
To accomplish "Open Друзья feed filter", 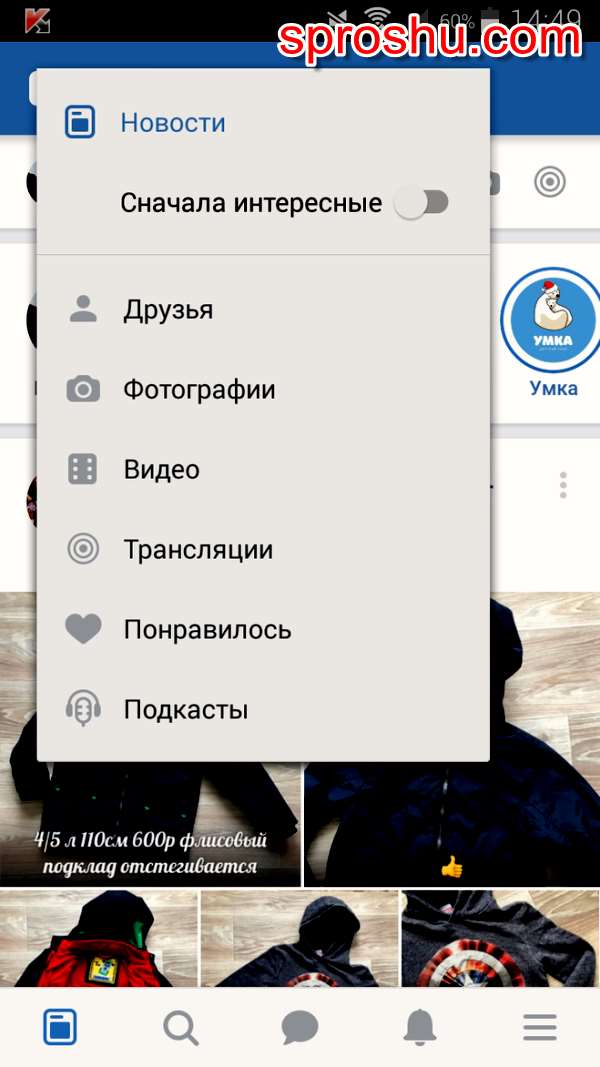I will point(168,310).
